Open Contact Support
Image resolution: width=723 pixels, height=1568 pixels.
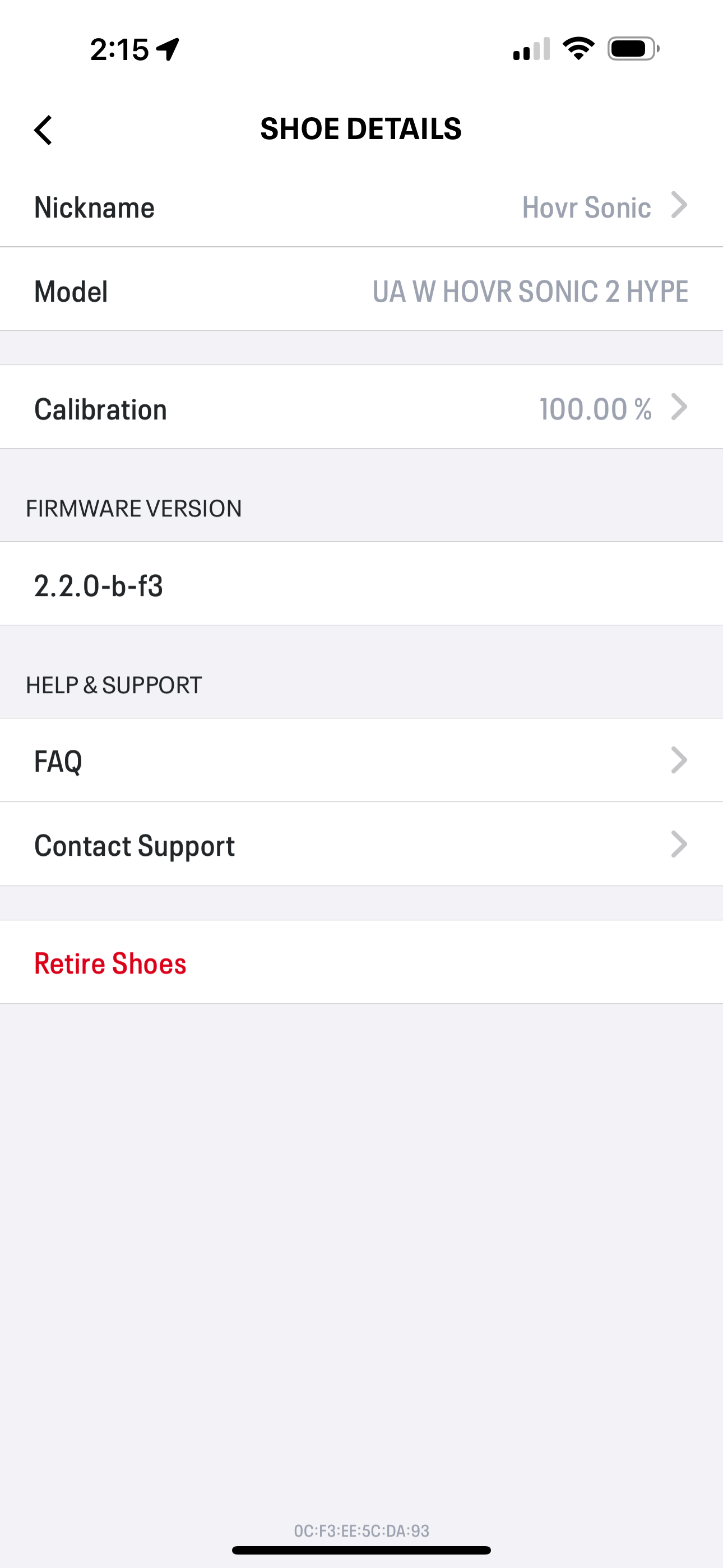(x=135, y=844)
